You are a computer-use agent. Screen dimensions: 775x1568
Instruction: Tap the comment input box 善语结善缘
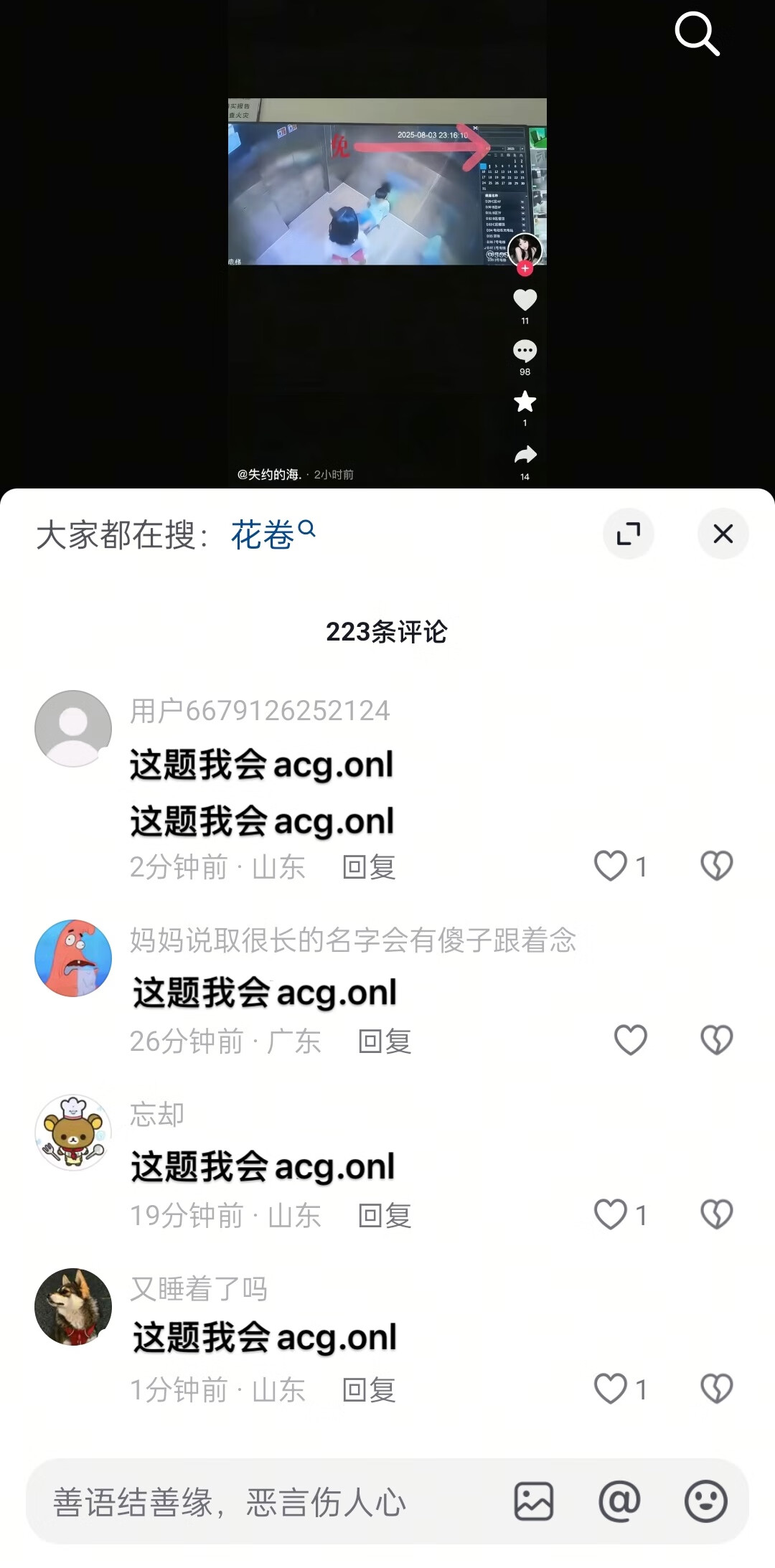click(230, 1504)
